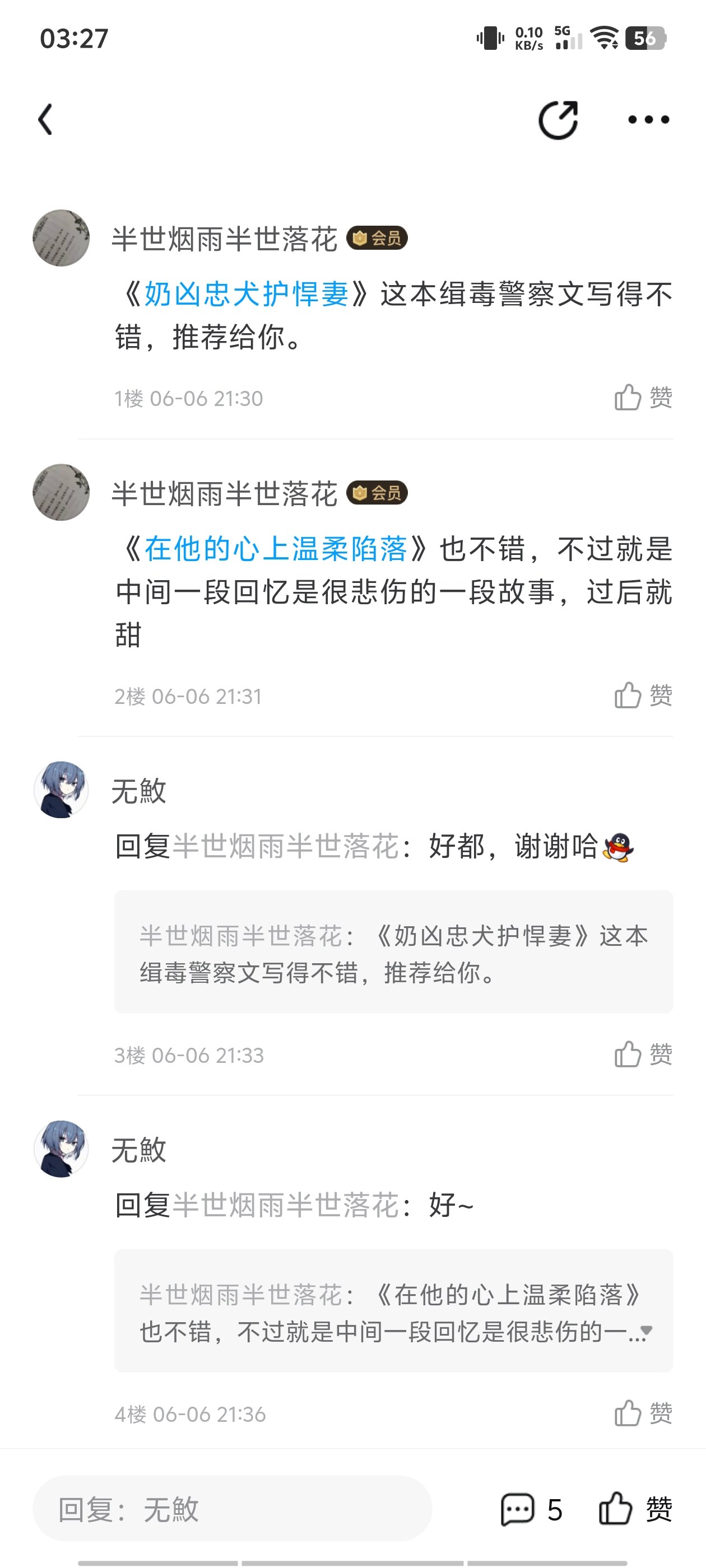Open the book link 《奶凶忠犬护悍妻》
Screen dimensions: 706x1568
click(x=246, y=294)
